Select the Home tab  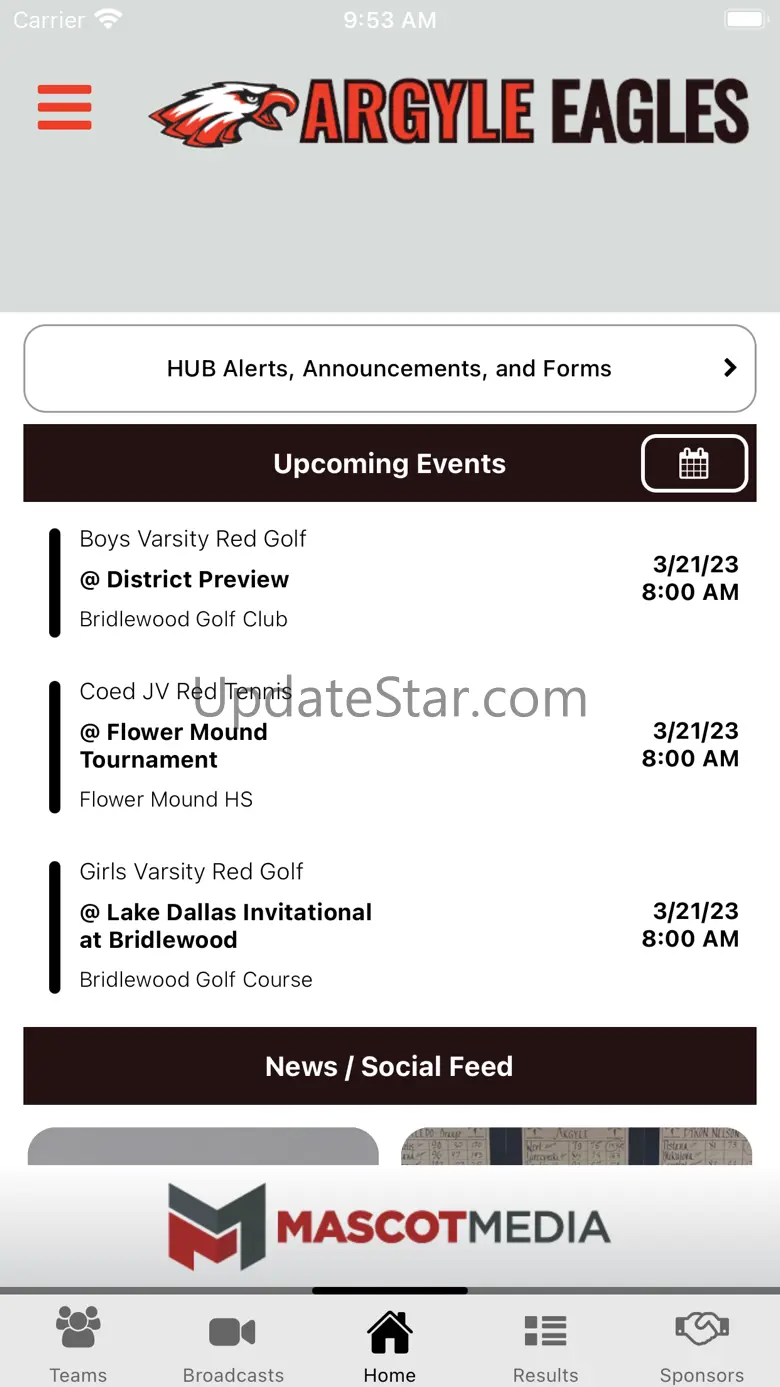click(390, 1343)
